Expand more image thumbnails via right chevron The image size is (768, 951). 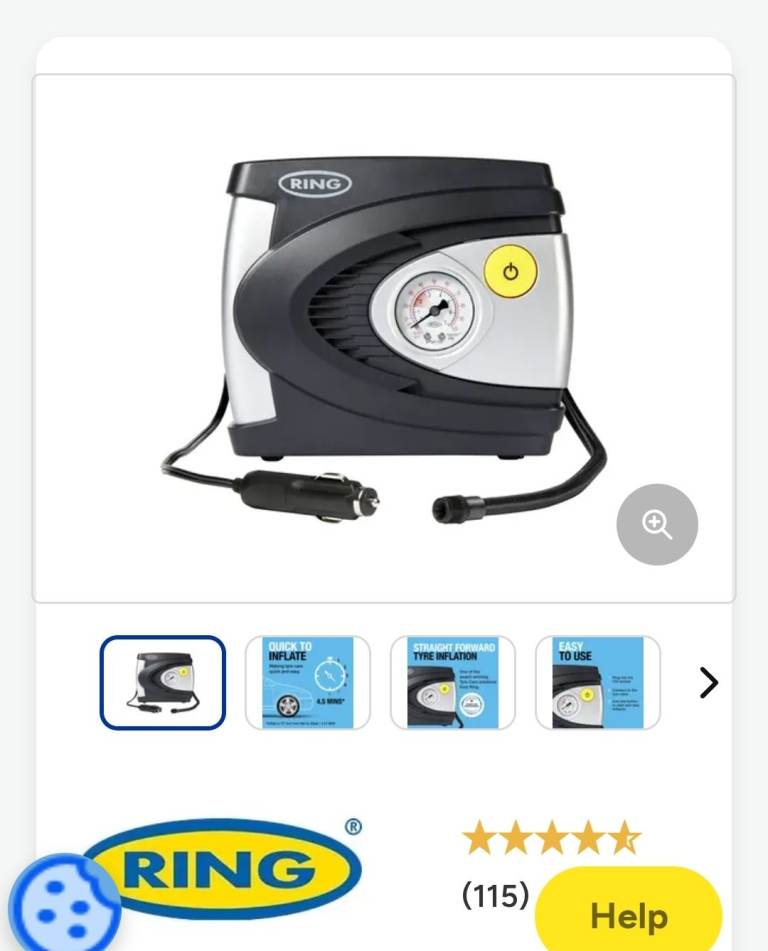[710, 683]
